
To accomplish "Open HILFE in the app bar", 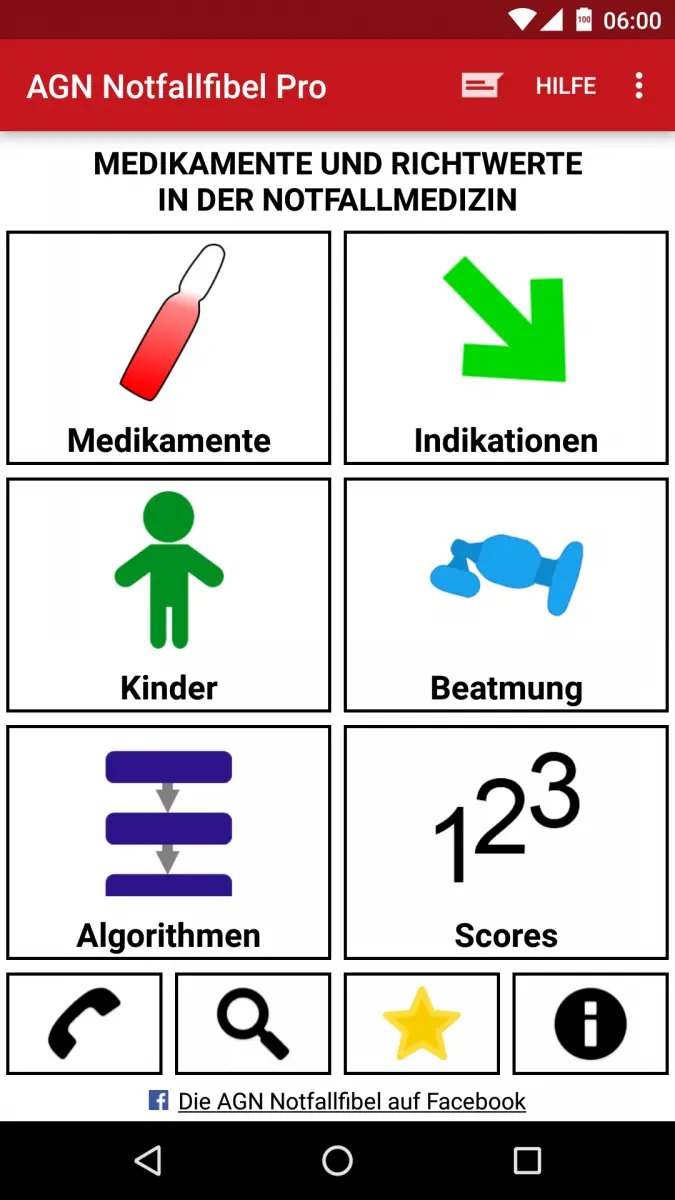I will tap(566, 86).
